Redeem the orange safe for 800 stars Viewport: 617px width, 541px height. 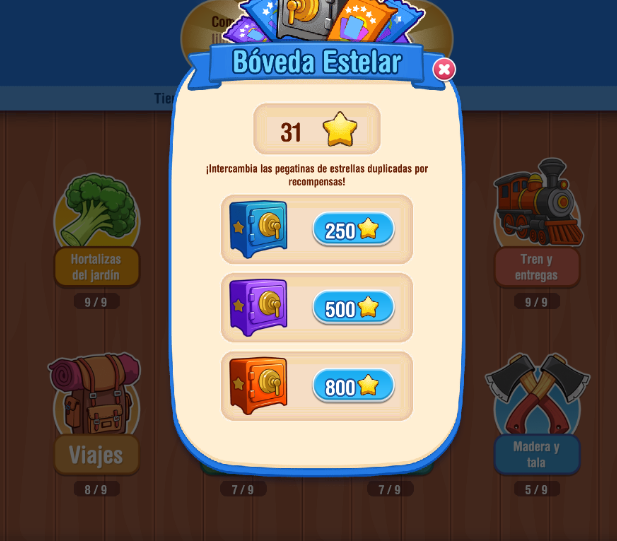tap(353, 386)
